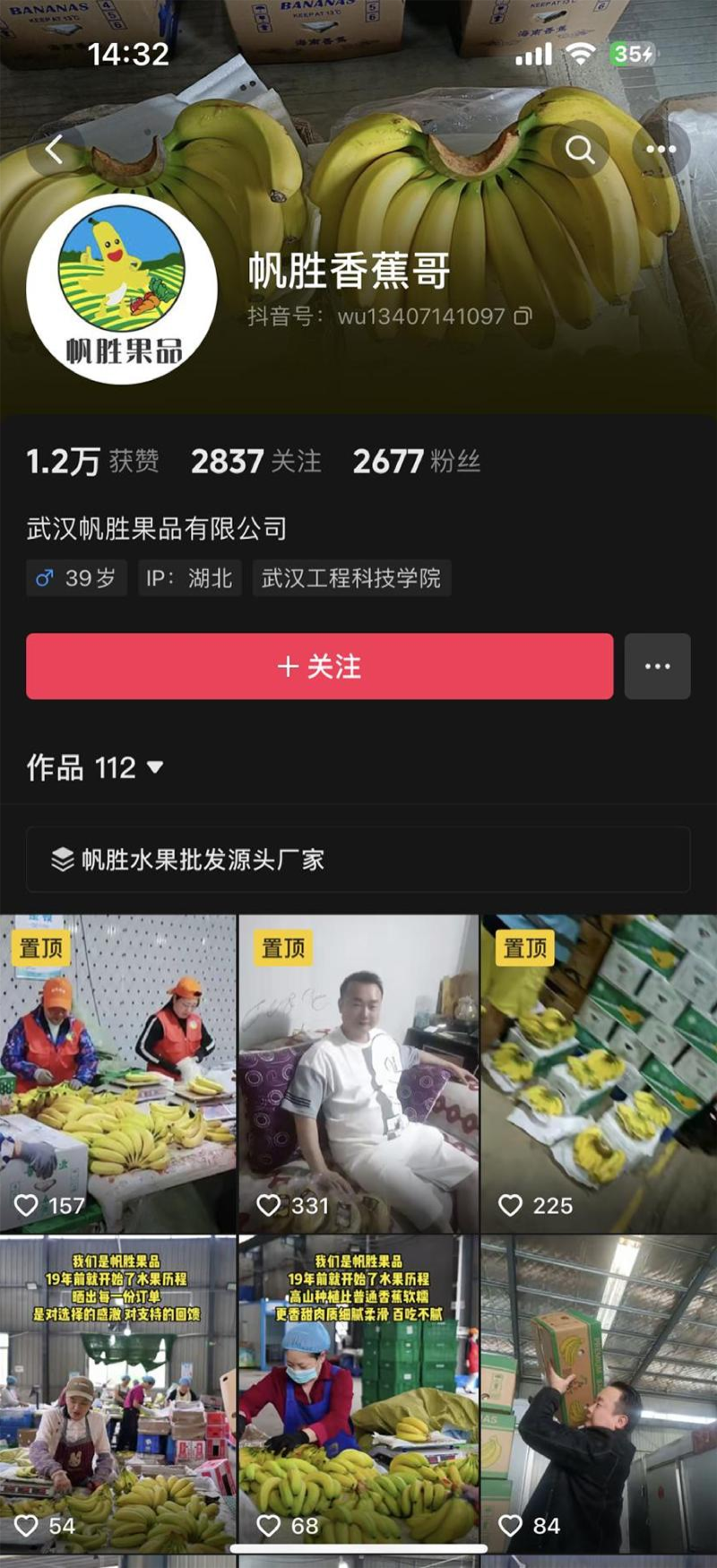Viewport: 717px width, 1568px height.
Task: Open the top-right three-dot menu
Action: click(661, 150)
